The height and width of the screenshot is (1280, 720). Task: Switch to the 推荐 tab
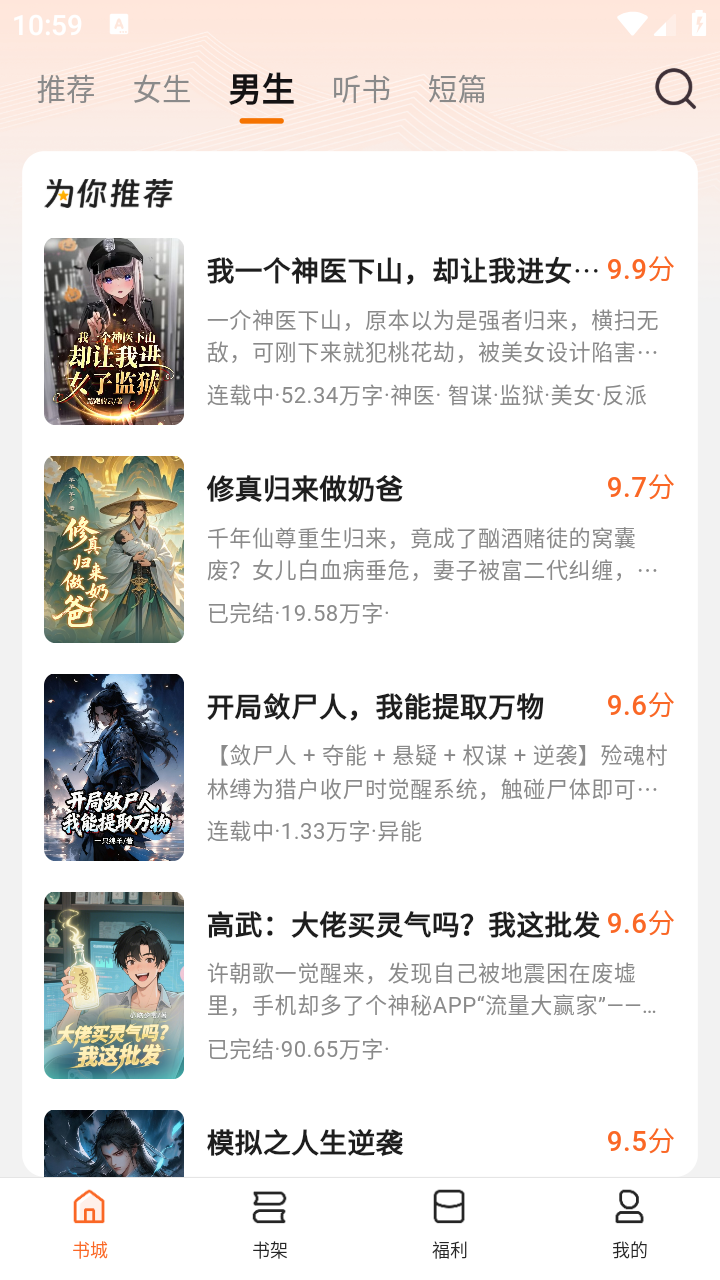tap(65, 89)
